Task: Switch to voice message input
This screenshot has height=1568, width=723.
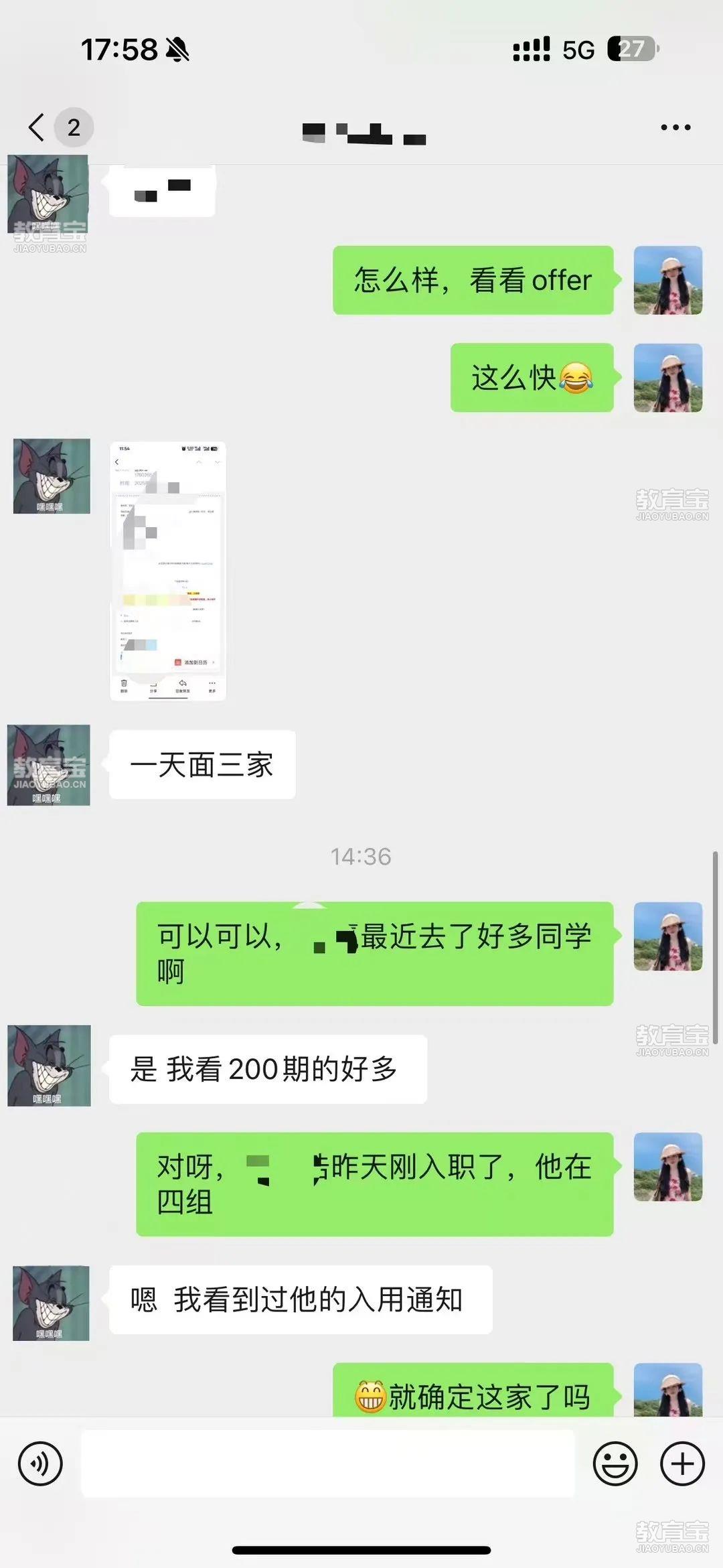Action: coord(40,1464)
